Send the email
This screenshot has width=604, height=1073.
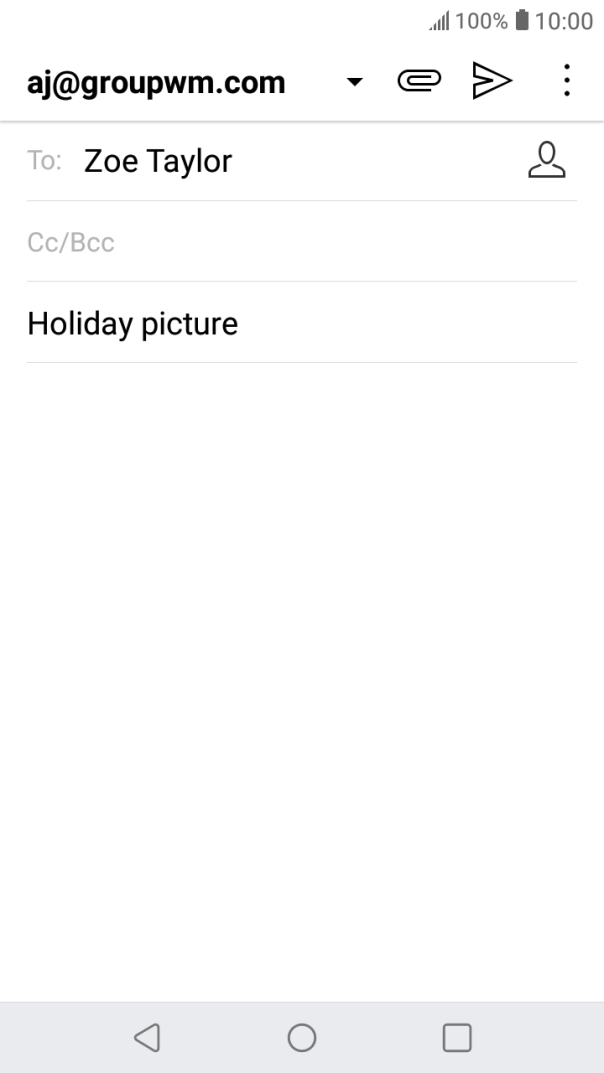click(x=492, y=81)
